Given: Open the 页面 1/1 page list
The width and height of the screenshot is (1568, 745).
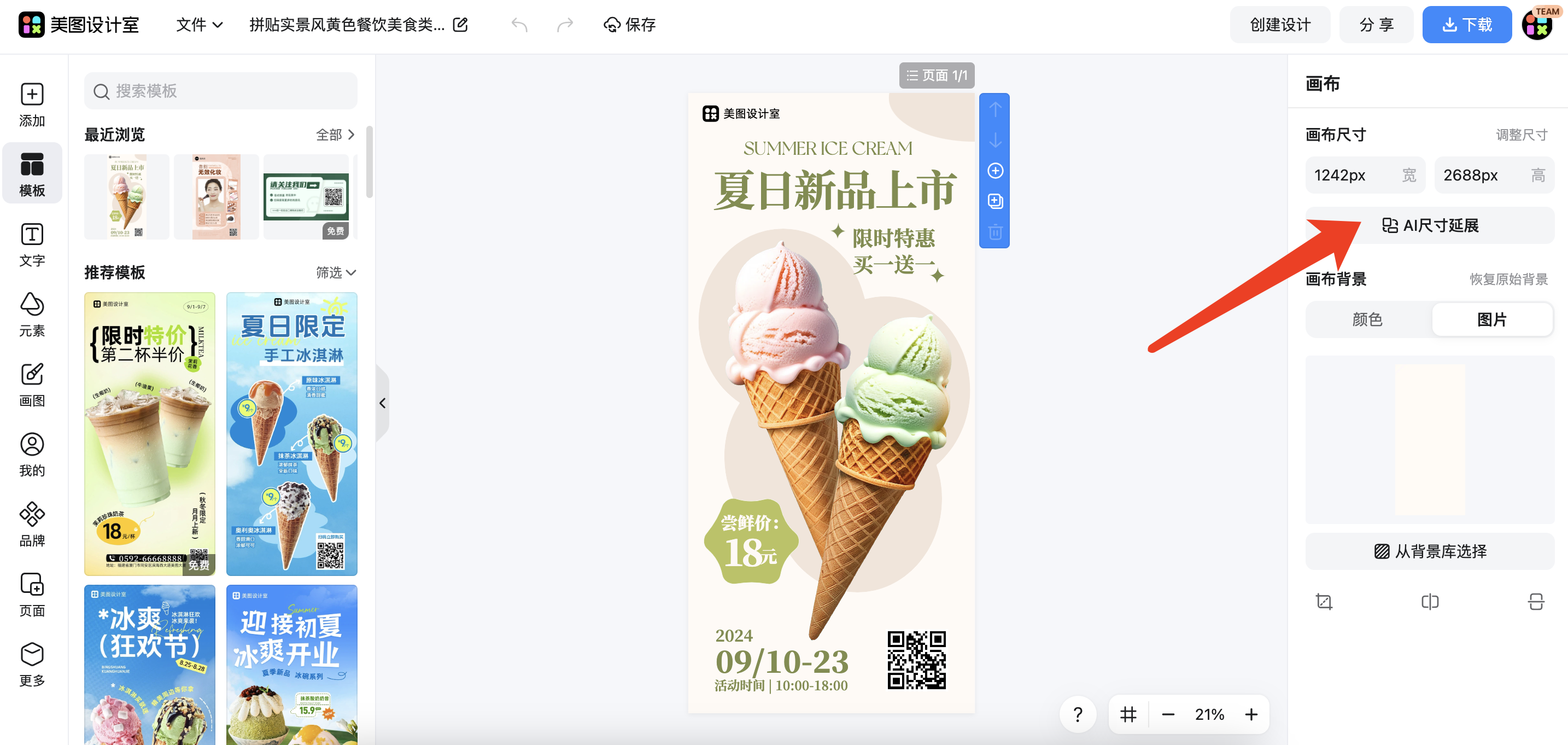Looking at the screenshot, I should tap(936, 75).
